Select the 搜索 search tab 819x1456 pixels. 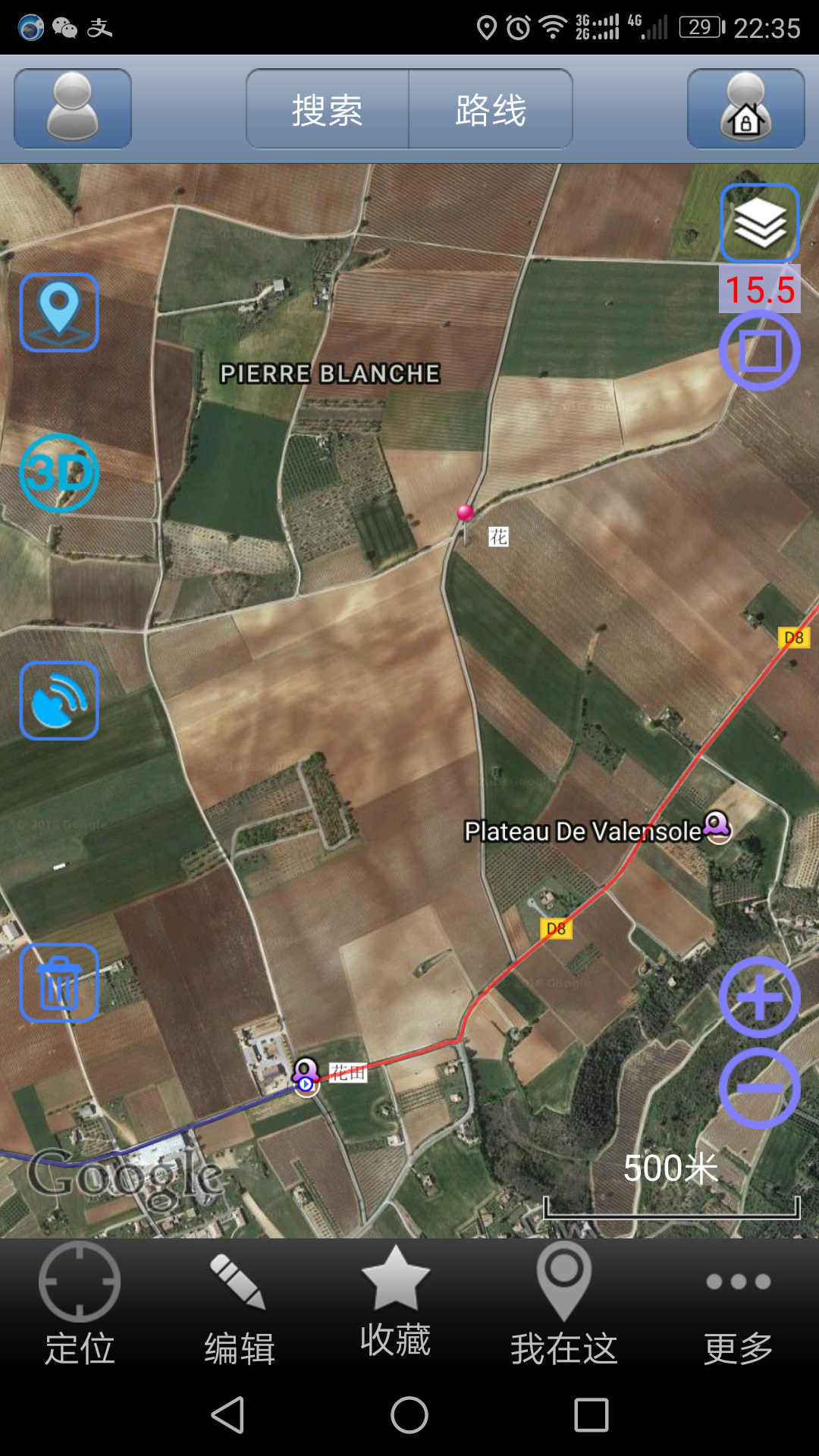point(328,109)
